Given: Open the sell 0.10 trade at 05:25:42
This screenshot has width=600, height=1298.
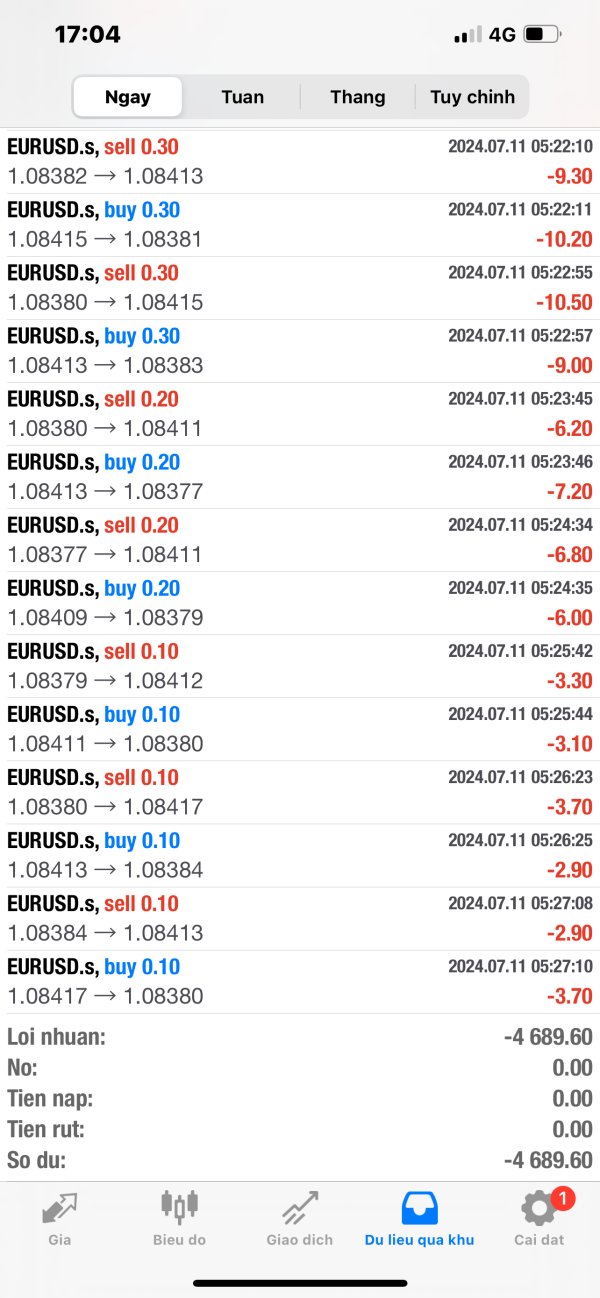Looking at the screenshot, I should click(300, 666).
